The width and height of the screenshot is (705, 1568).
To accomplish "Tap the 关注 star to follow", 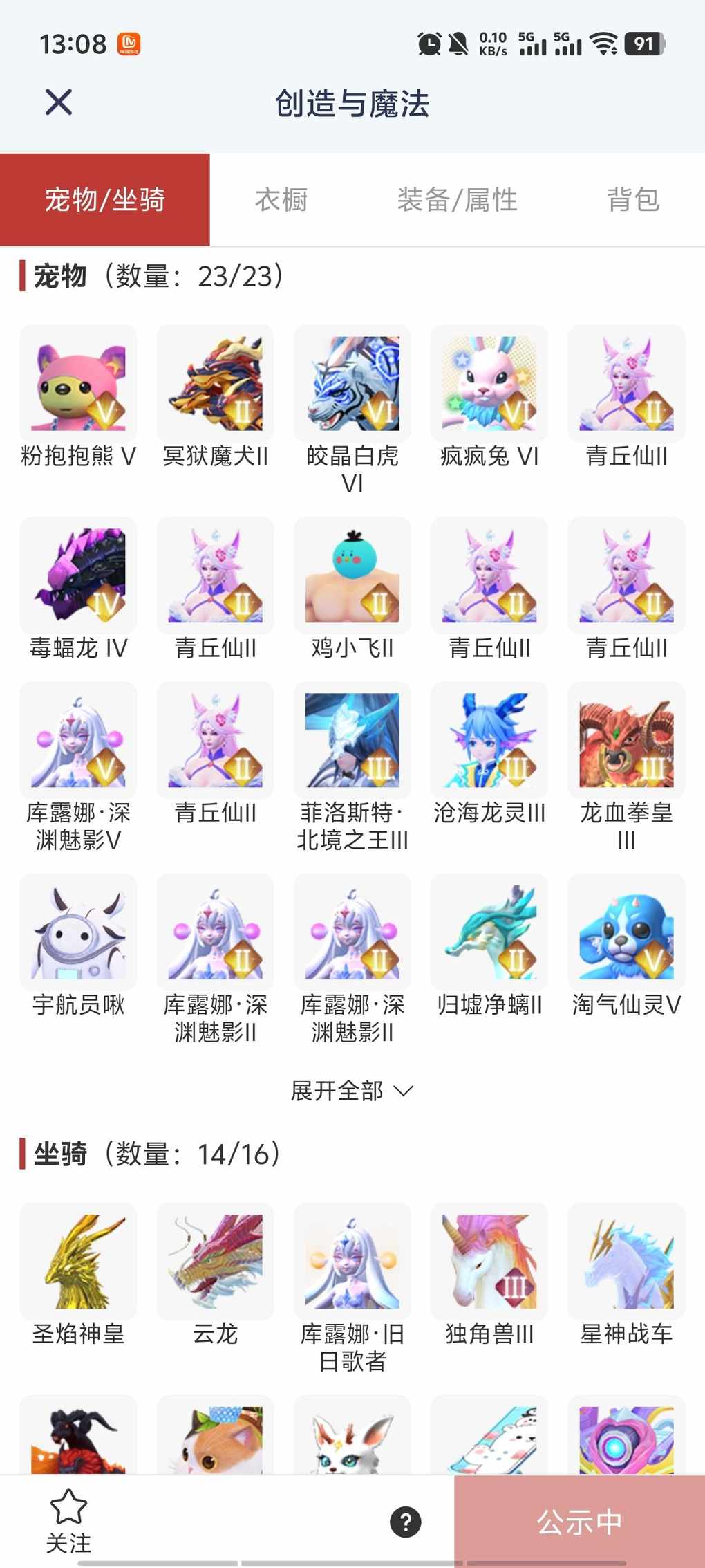I will [68, 1519].
